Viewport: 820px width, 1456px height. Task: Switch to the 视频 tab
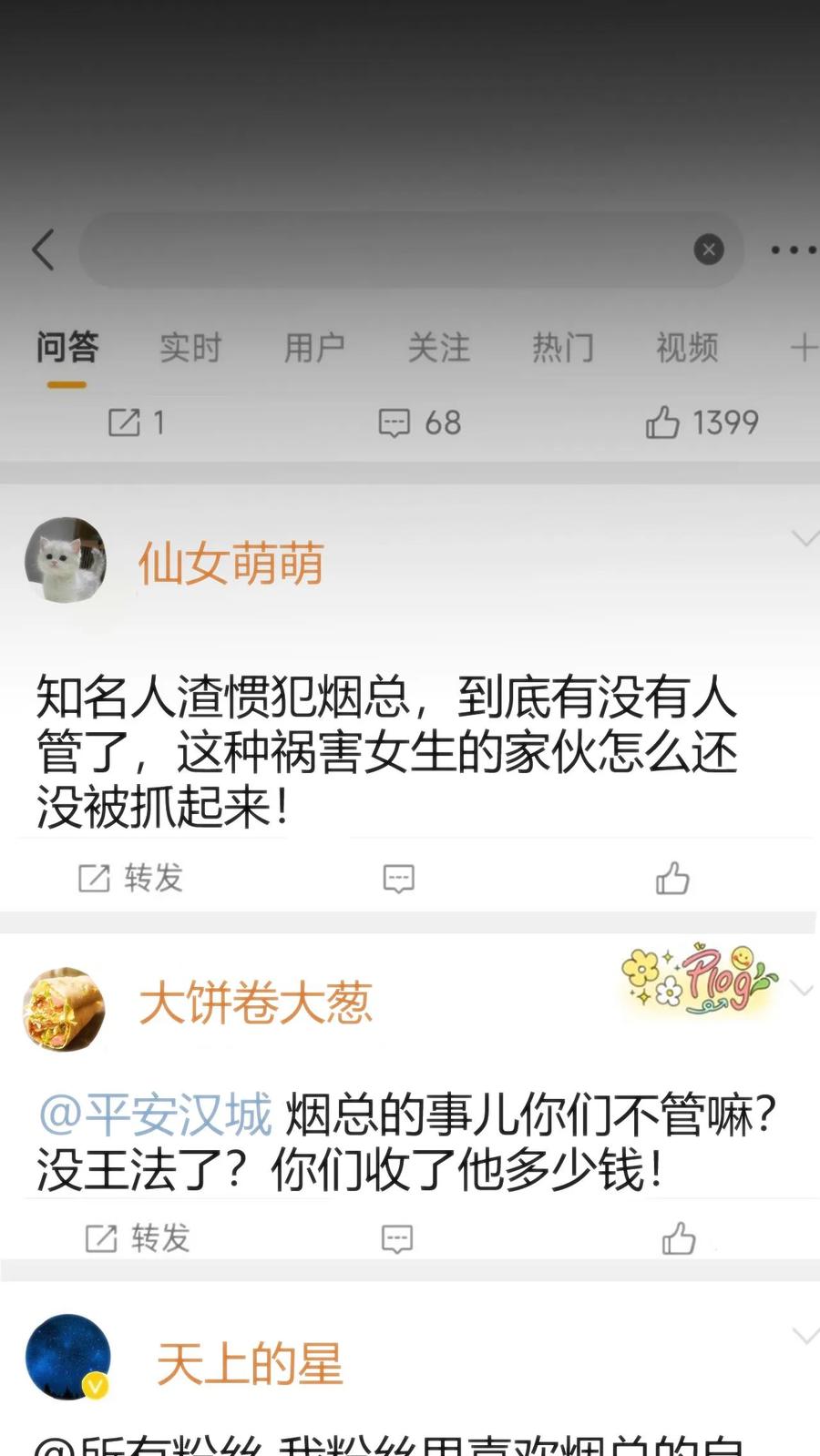pyautogui.click(x=687, y=347)
